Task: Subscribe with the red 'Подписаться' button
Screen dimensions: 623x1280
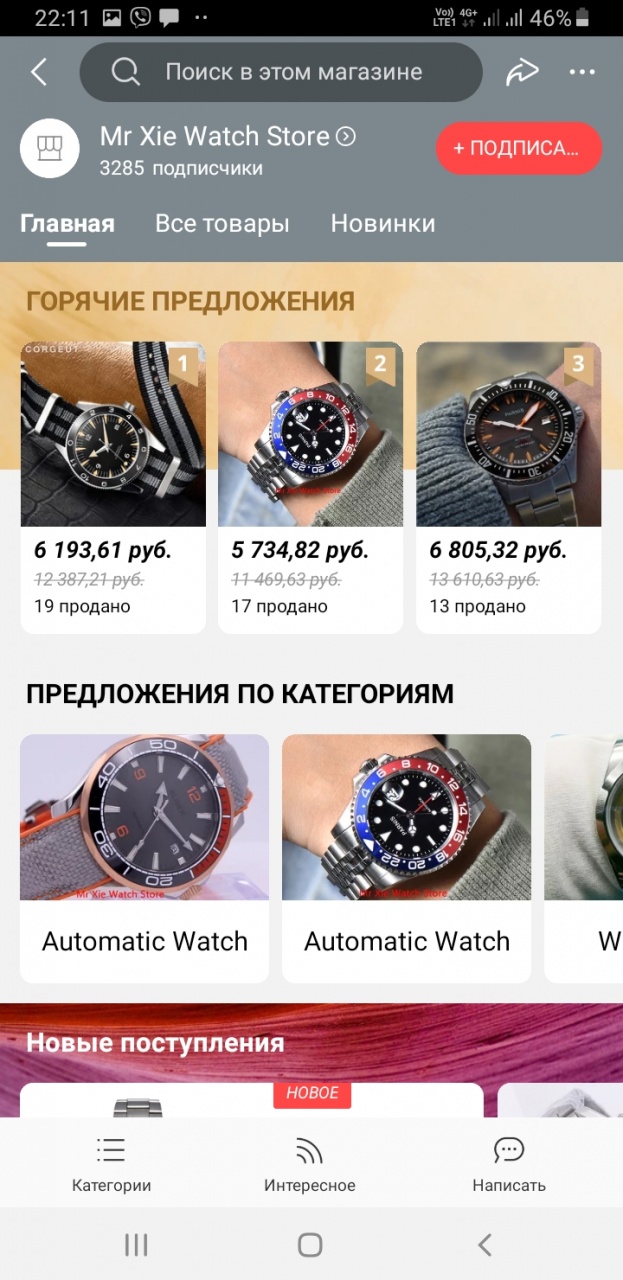Action: pyautogui.click(x=518, y=148)
